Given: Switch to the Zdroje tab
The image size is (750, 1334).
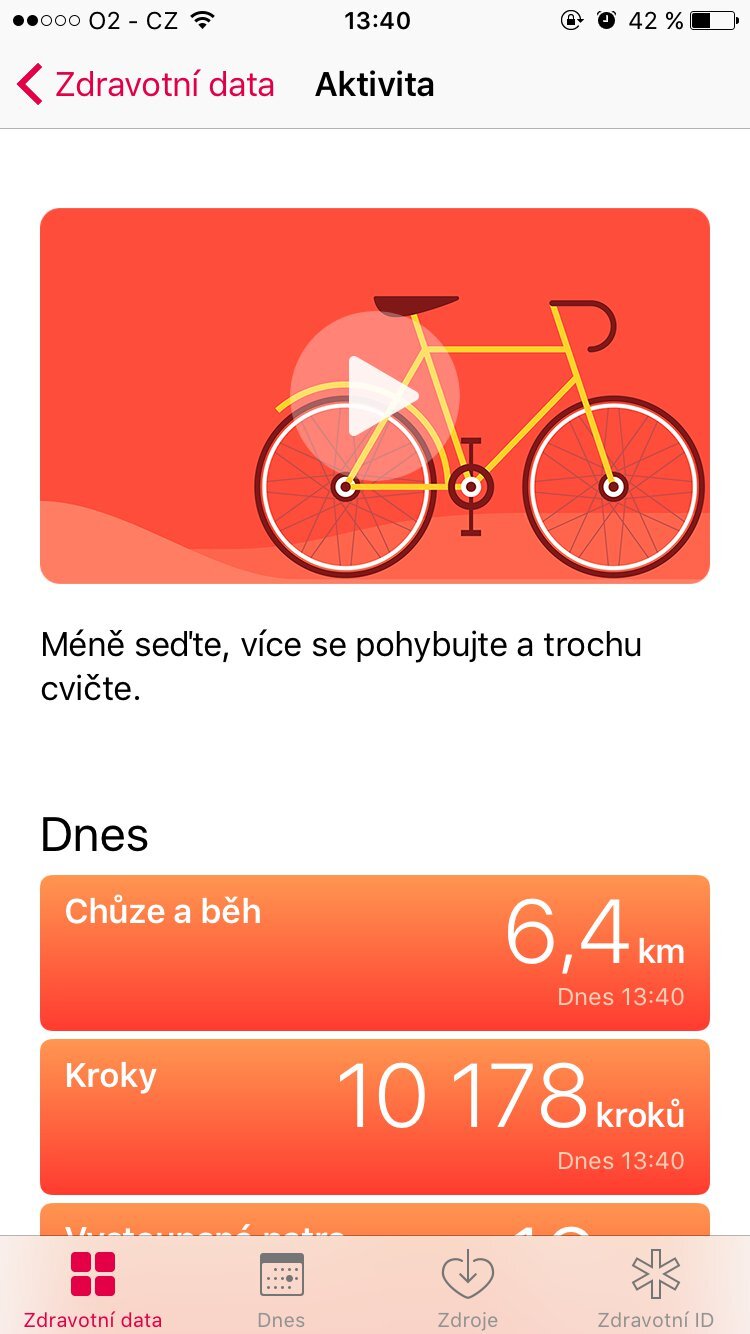Looking at the screenshot, I should [468, 1288].
